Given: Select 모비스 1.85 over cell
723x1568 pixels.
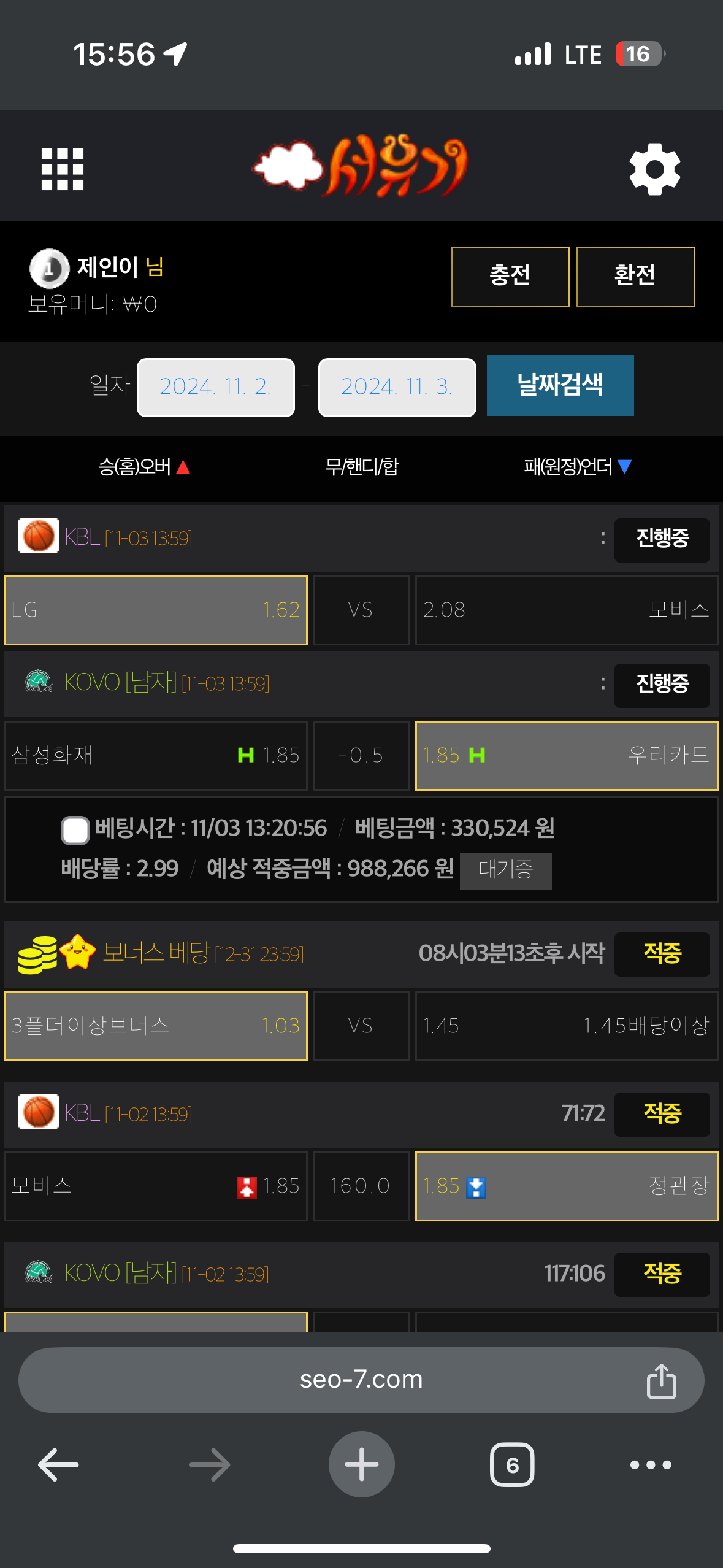Looking at the screenshot, I should [156, 1186].
